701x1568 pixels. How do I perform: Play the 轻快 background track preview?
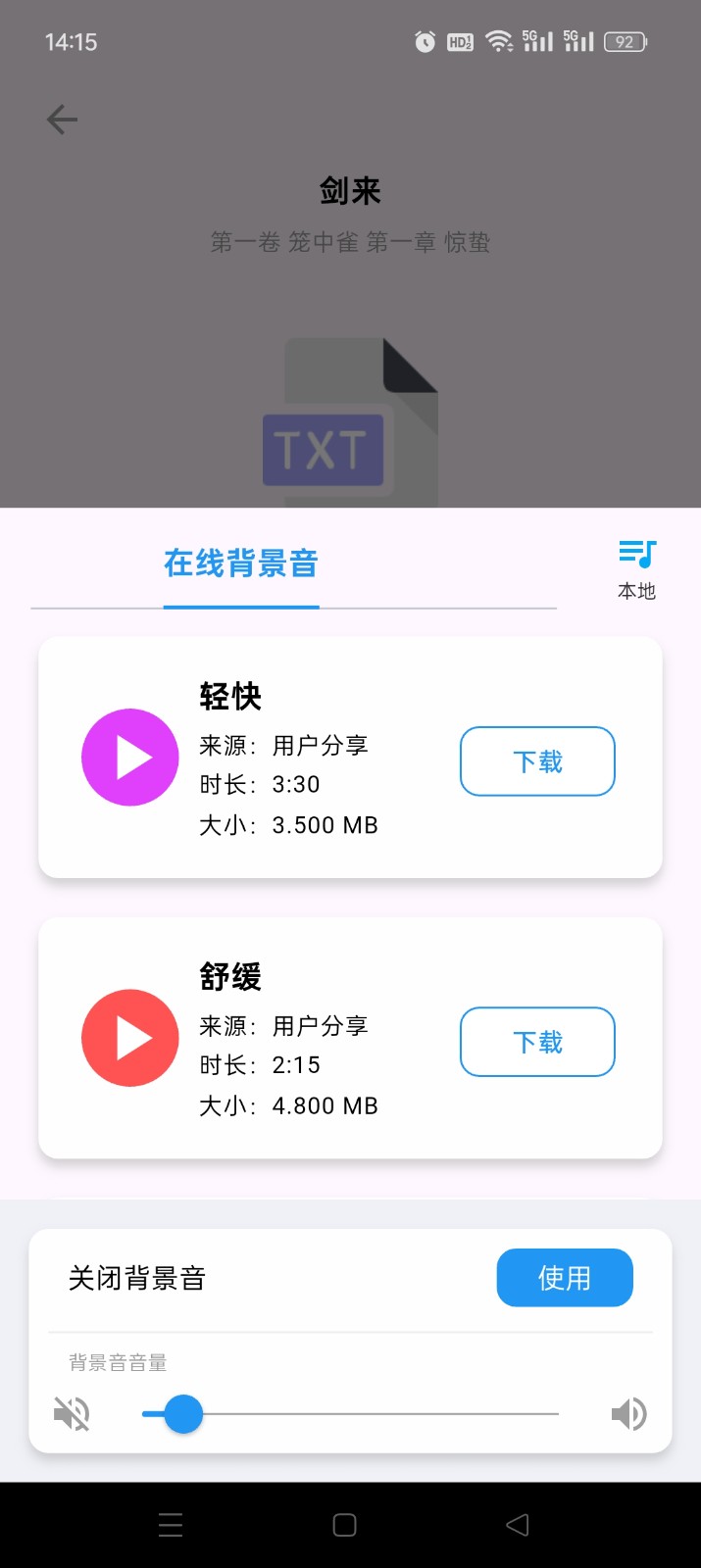[130, 758]
